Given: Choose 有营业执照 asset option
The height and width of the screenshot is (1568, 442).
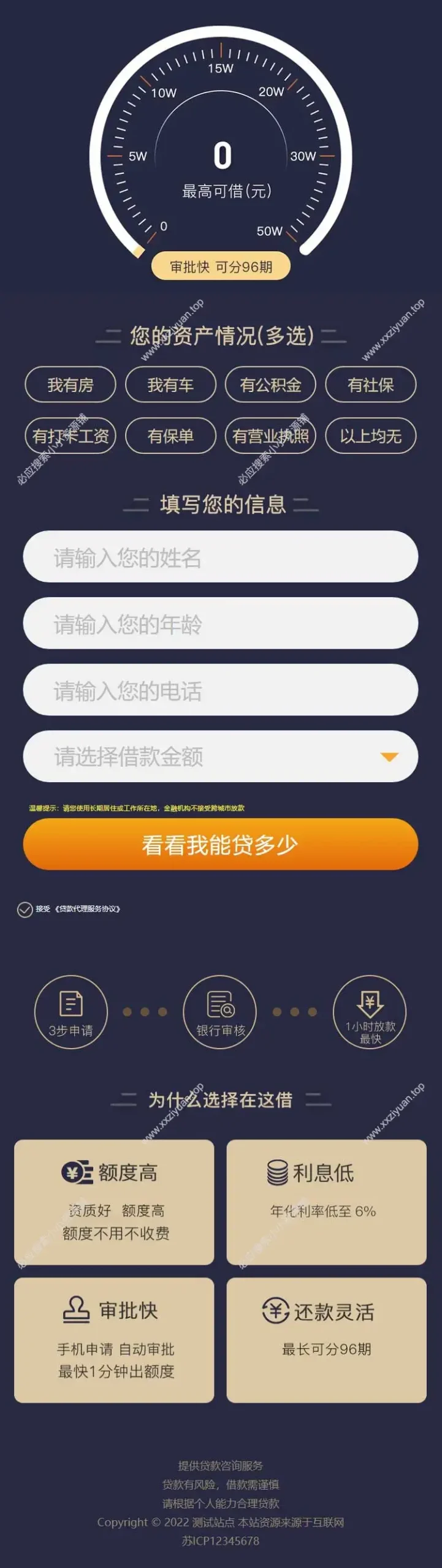Looking at the screenshot, I should [270, 435].
